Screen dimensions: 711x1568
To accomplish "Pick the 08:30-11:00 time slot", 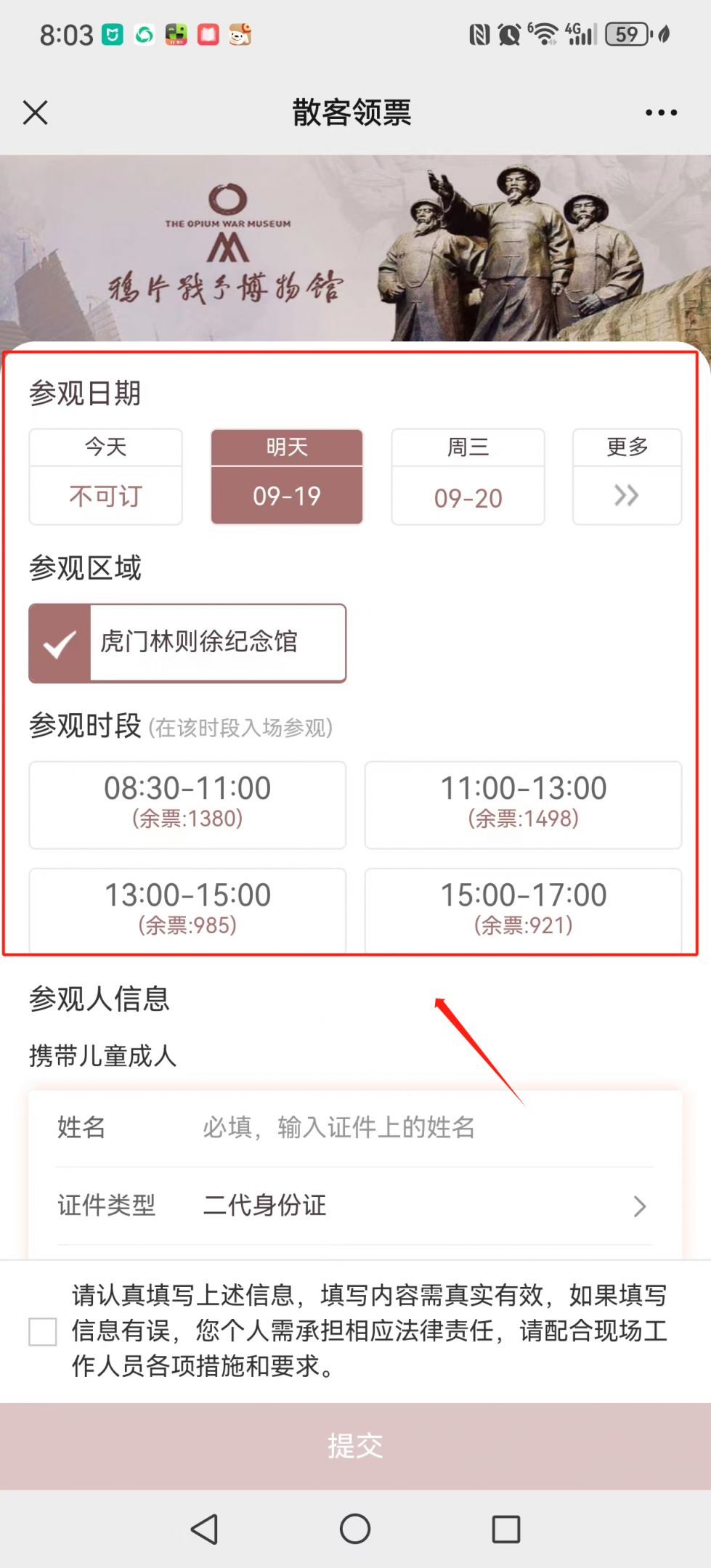I will click(187, 804).
